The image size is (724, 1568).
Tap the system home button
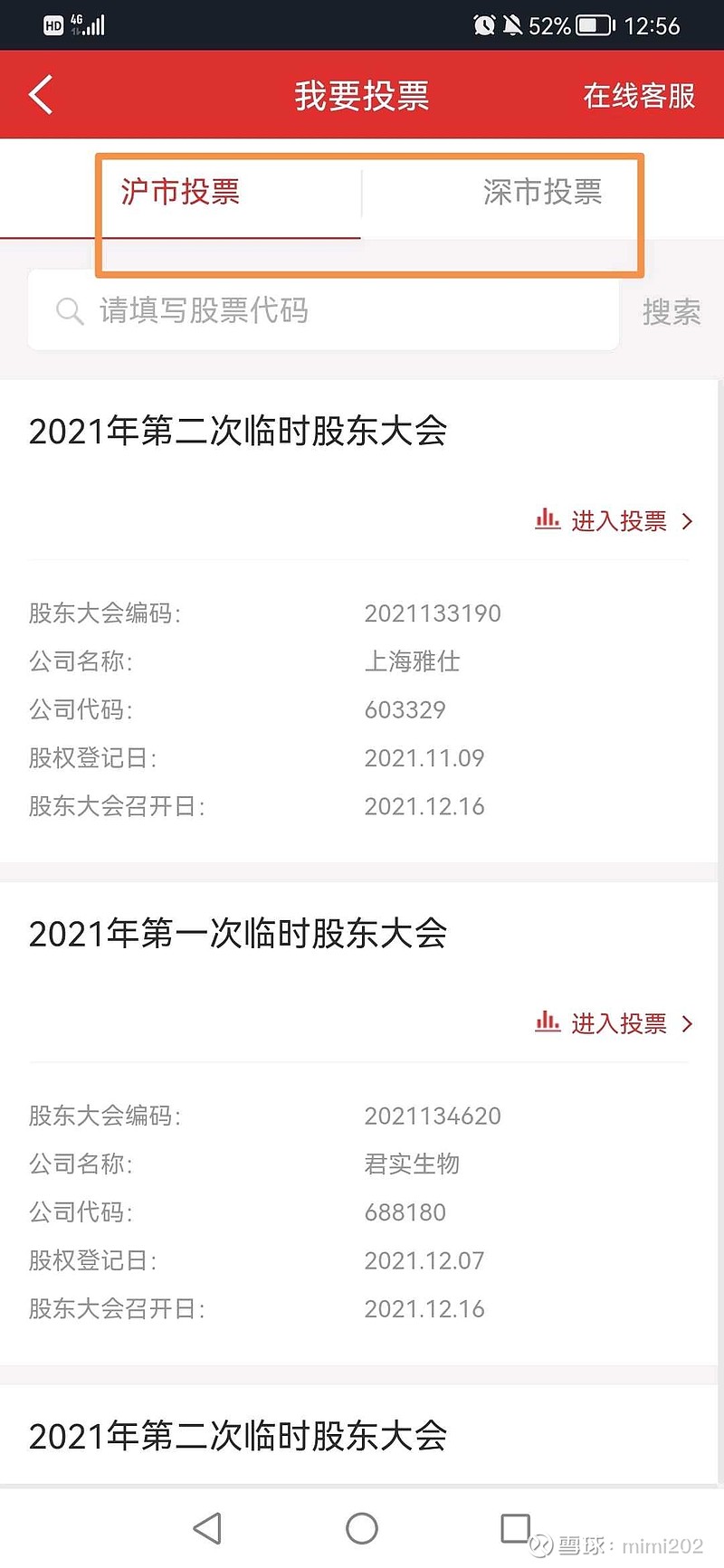362,1528
